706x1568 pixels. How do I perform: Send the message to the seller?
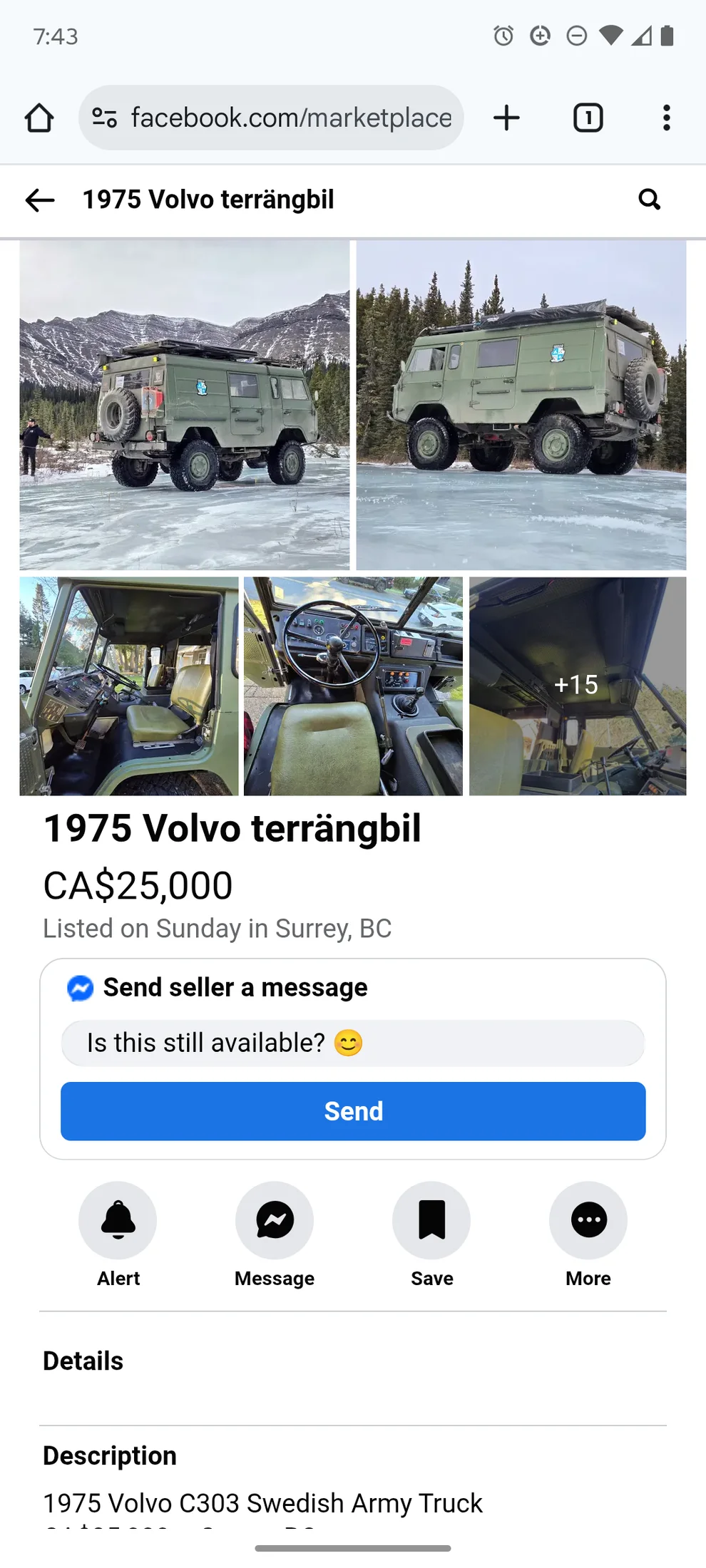353,1111
